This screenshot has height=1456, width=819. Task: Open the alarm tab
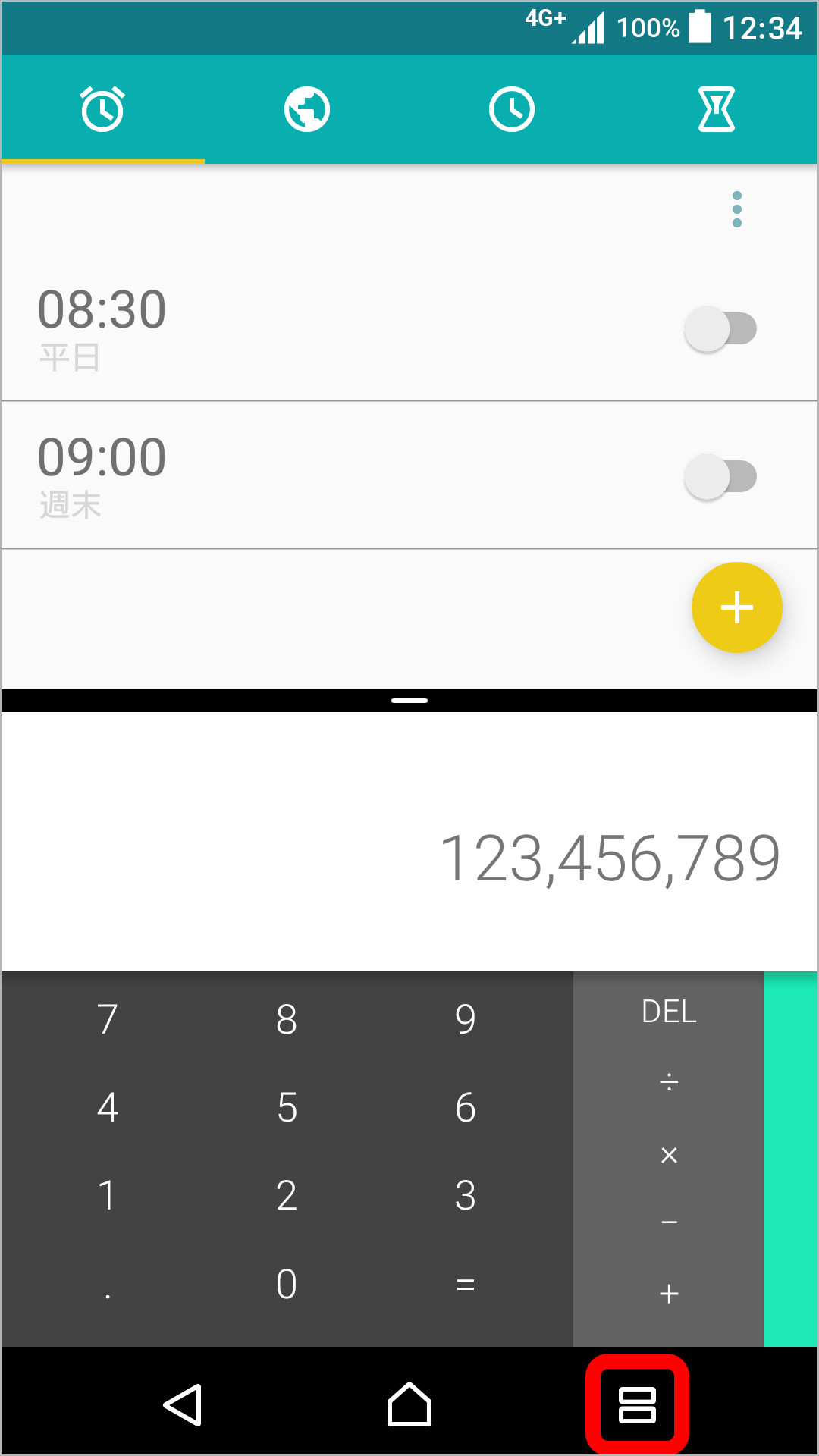pyautogui.click(x=103, y=110)
